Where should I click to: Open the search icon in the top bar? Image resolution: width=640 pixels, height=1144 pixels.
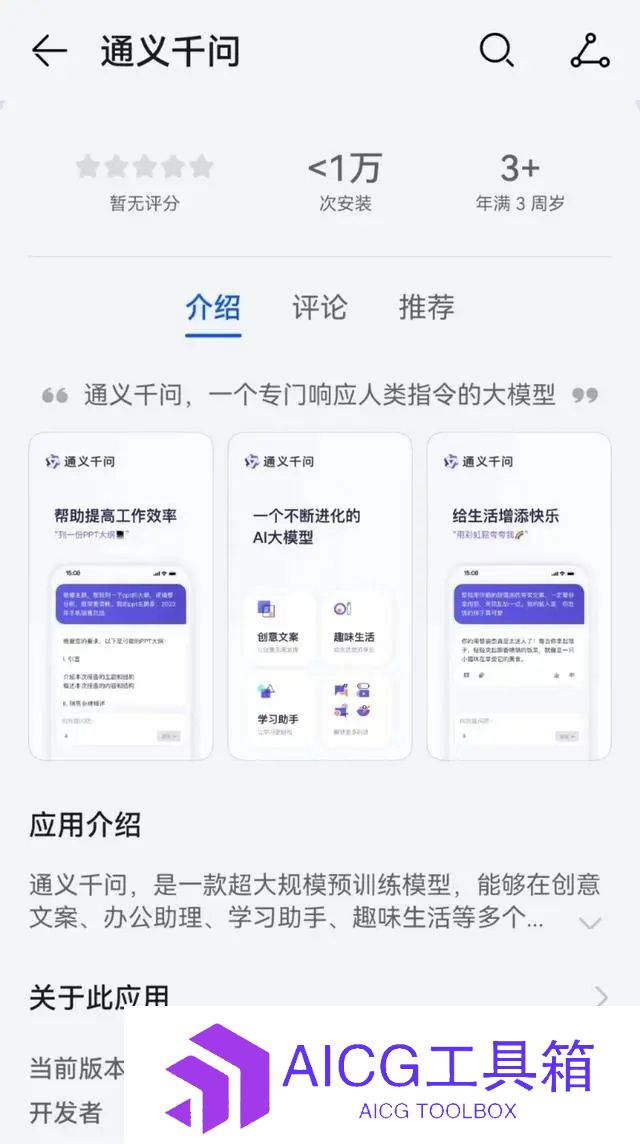496,50
